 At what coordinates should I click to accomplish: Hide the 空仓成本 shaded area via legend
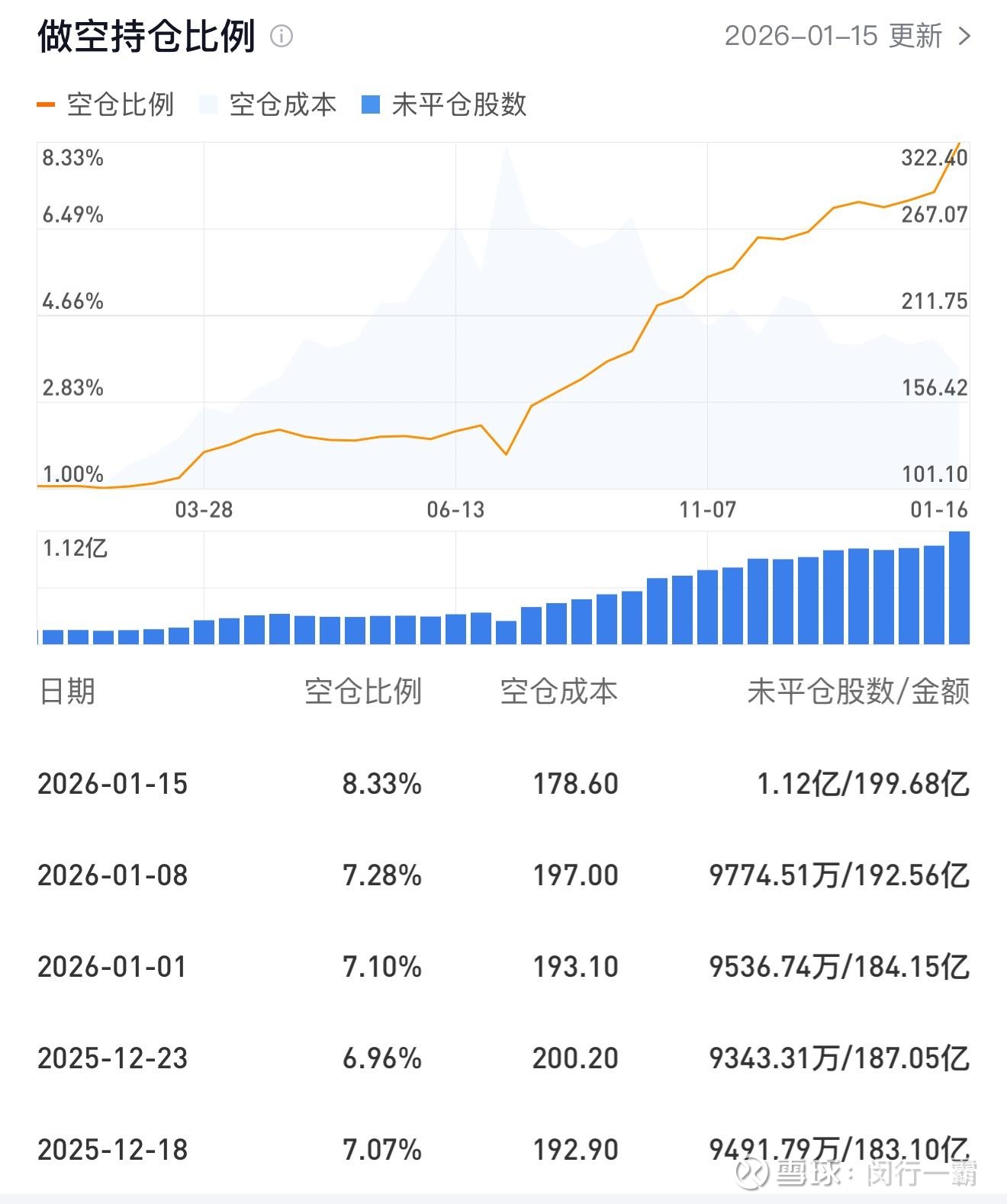282,106
